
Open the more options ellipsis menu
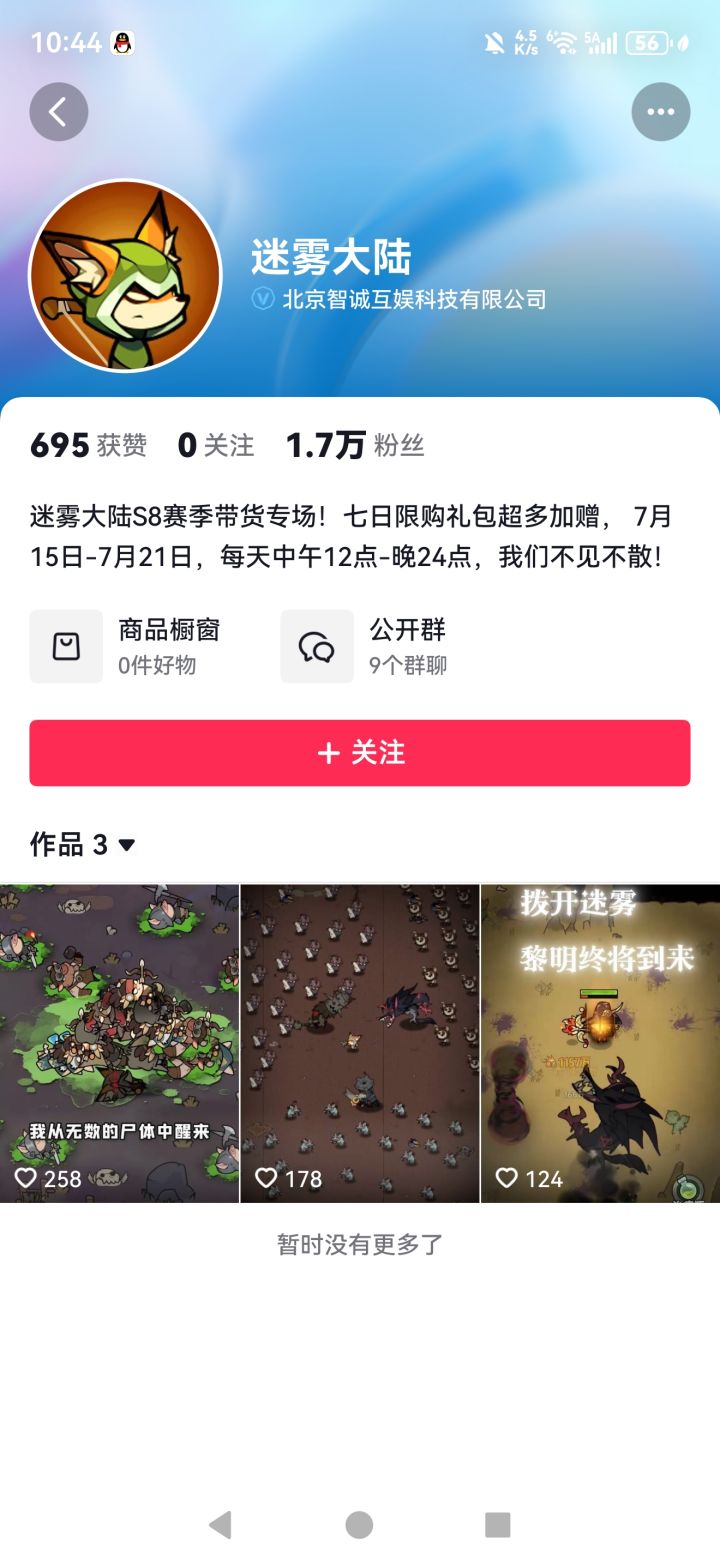click(660, 111)
